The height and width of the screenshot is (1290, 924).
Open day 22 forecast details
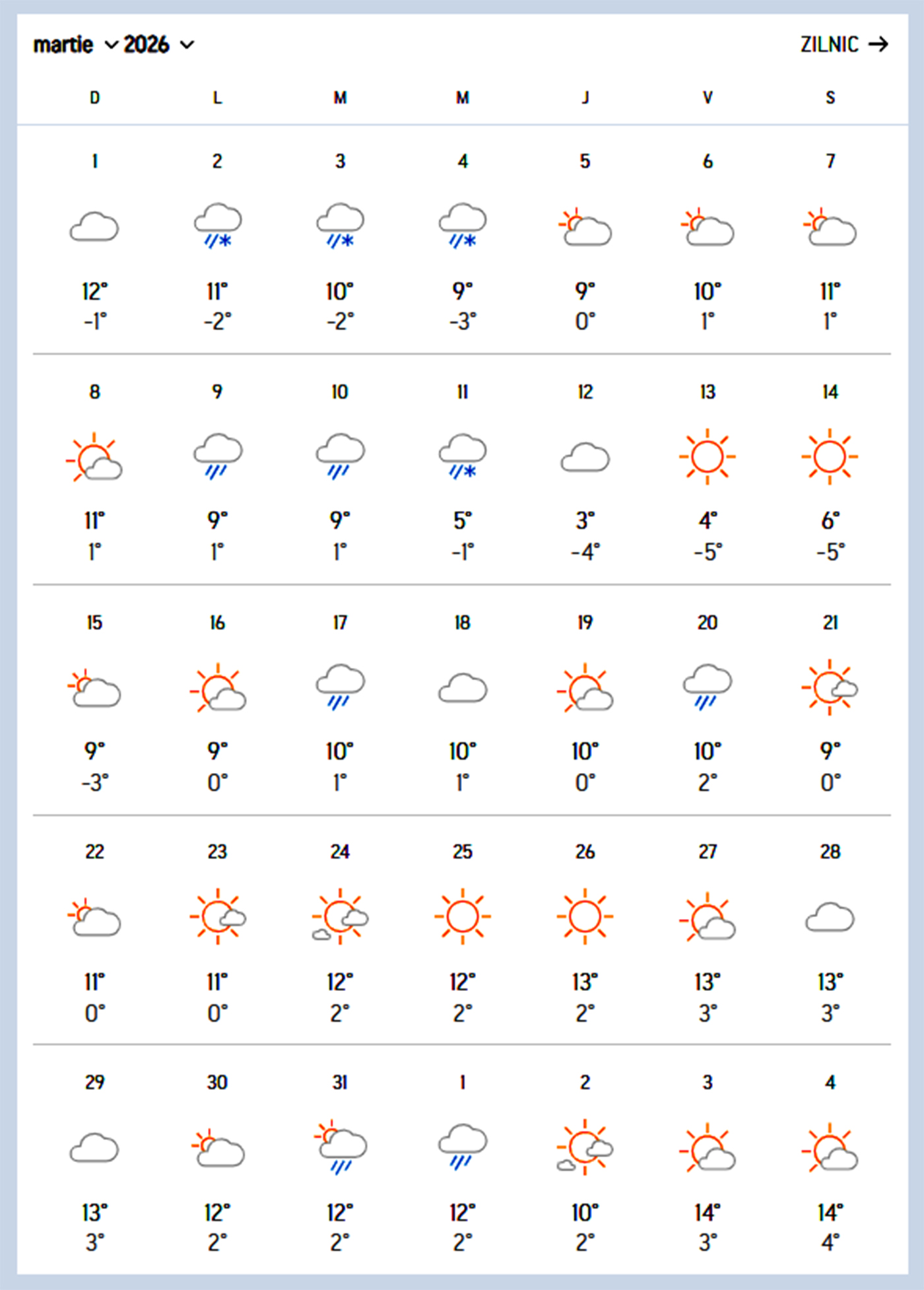pos(94,930)
